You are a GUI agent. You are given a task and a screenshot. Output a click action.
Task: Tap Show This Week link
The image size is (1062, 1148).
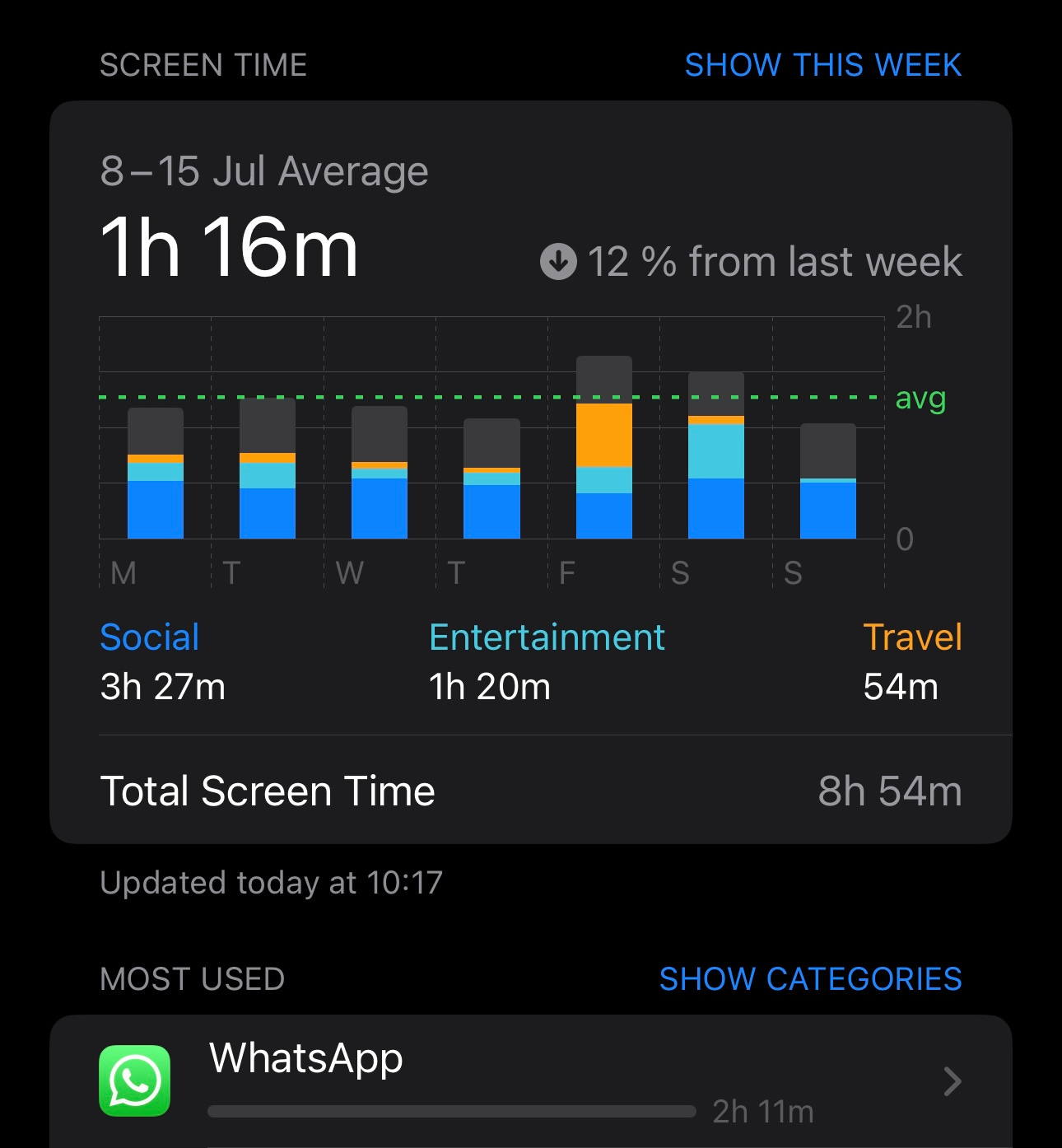[822, 65]
